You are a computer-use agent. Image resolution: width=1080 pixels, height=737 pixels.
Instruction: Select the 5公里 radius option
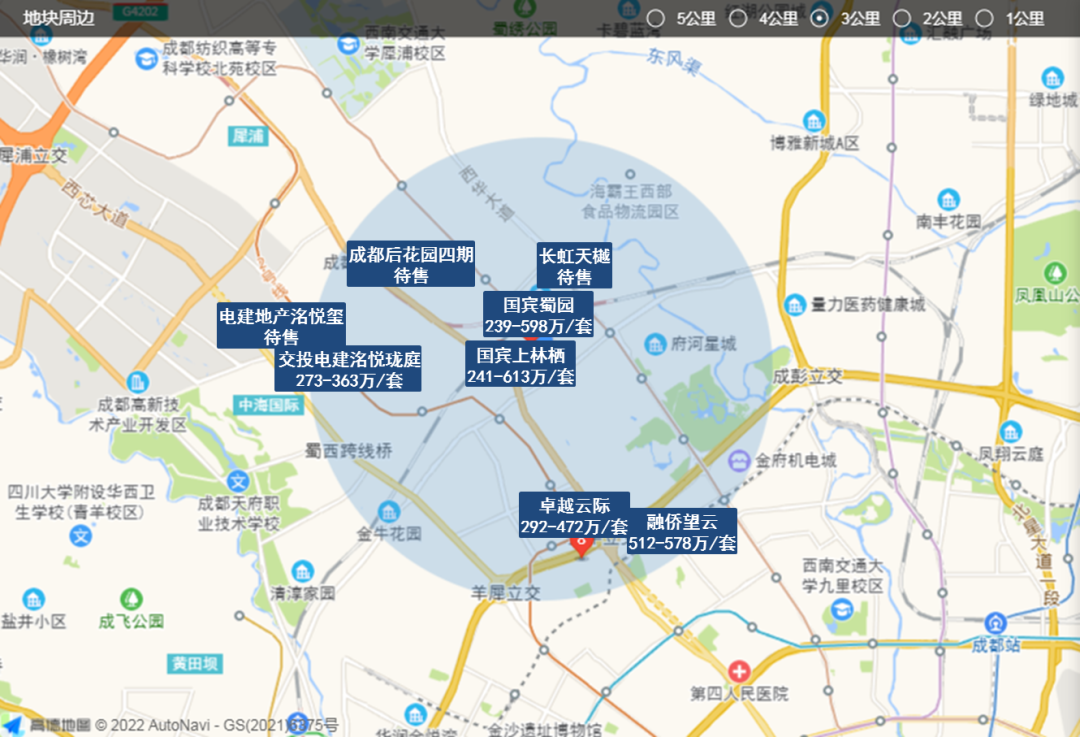click(656, 18)
